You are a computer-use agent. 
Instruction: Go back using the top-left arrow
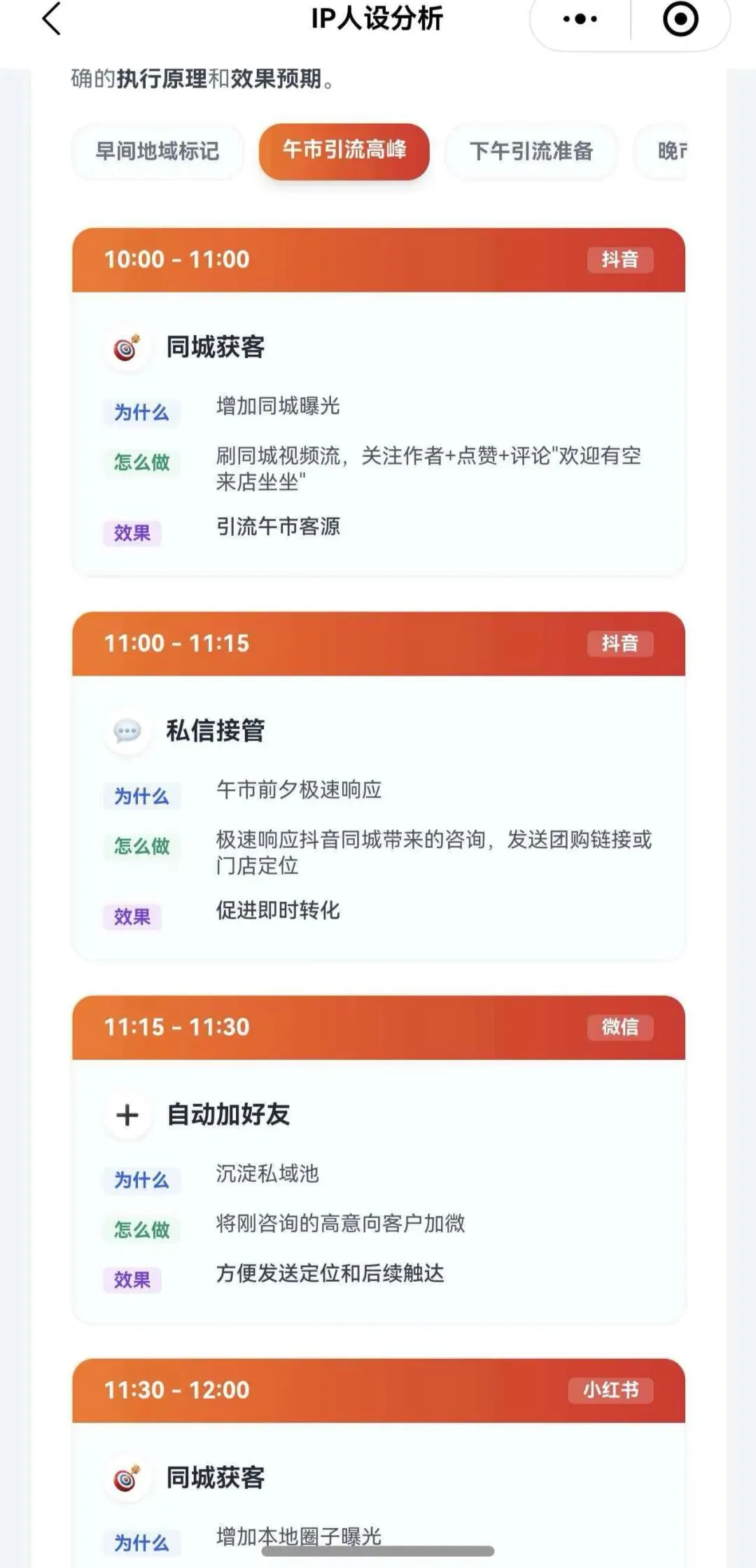(x=52, y=18)
